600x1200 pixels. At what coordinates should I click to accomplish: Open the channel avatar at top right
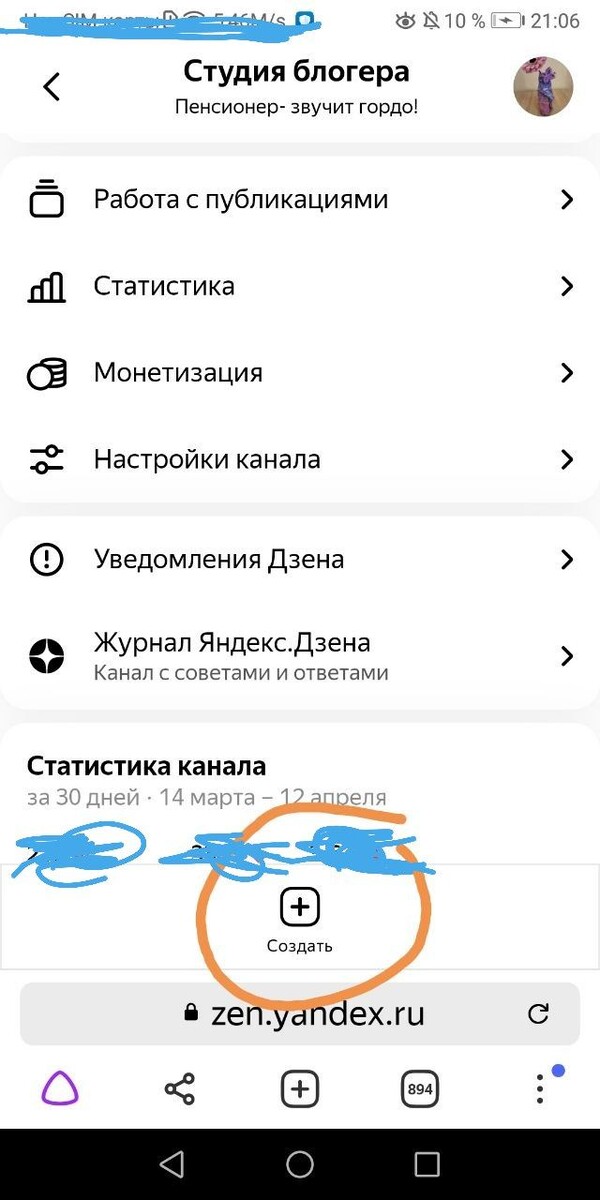coord(543,87)
